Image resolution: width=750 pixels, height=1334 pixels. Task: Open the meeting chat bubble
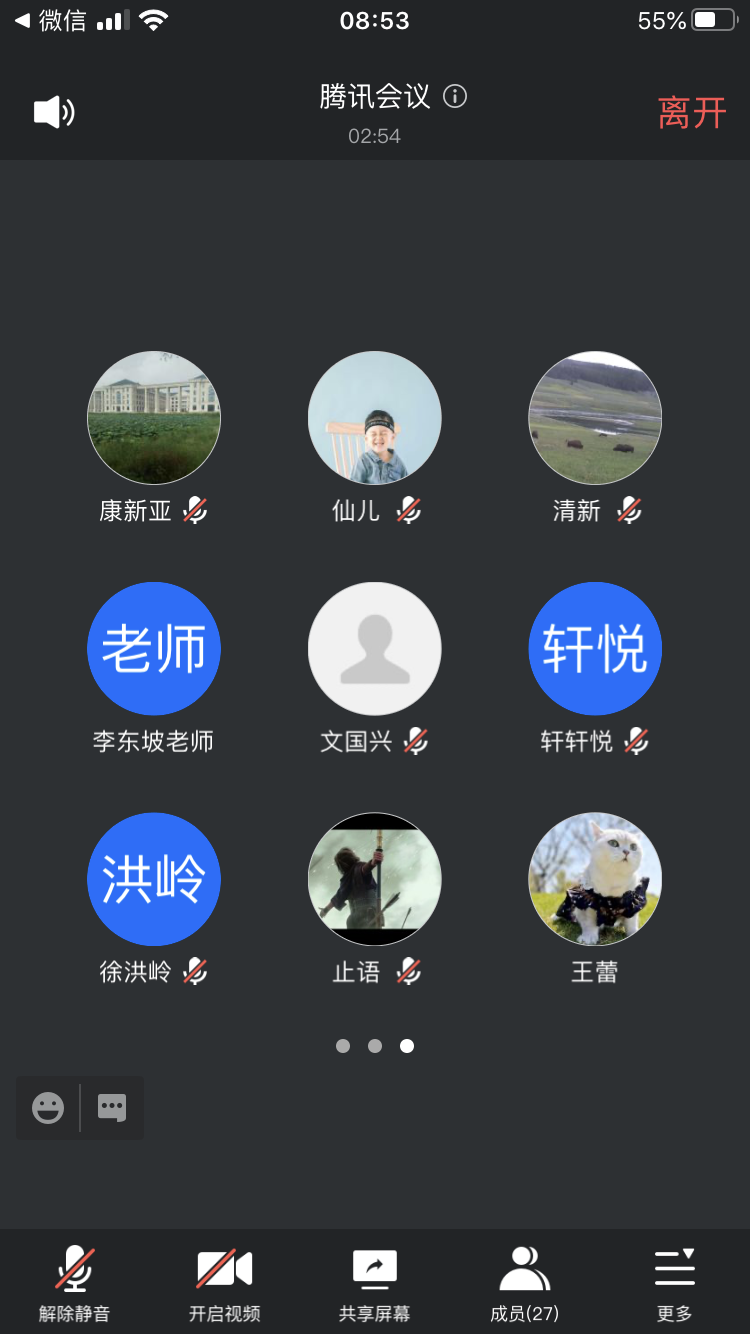coord(112,1108)
